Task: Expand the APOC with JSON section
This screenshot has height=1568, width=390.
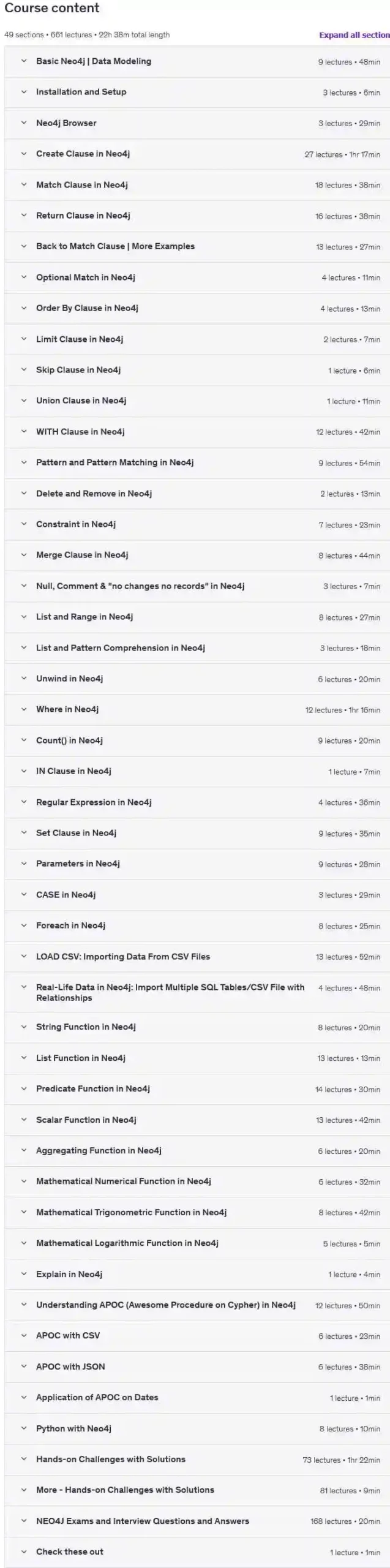Action: [x=70, y=1366]
